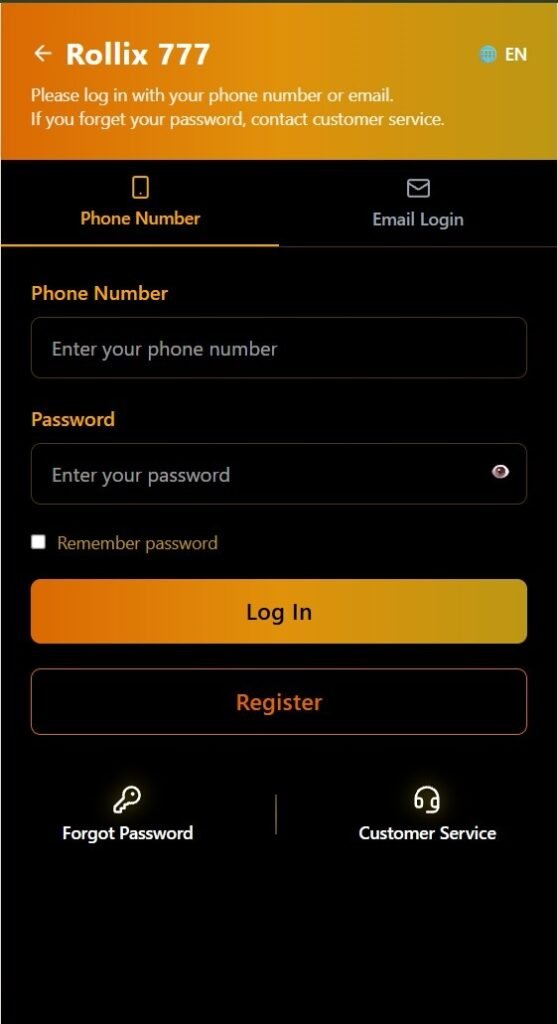
Task: Check the Remember password box
Action: coord(39,542)
